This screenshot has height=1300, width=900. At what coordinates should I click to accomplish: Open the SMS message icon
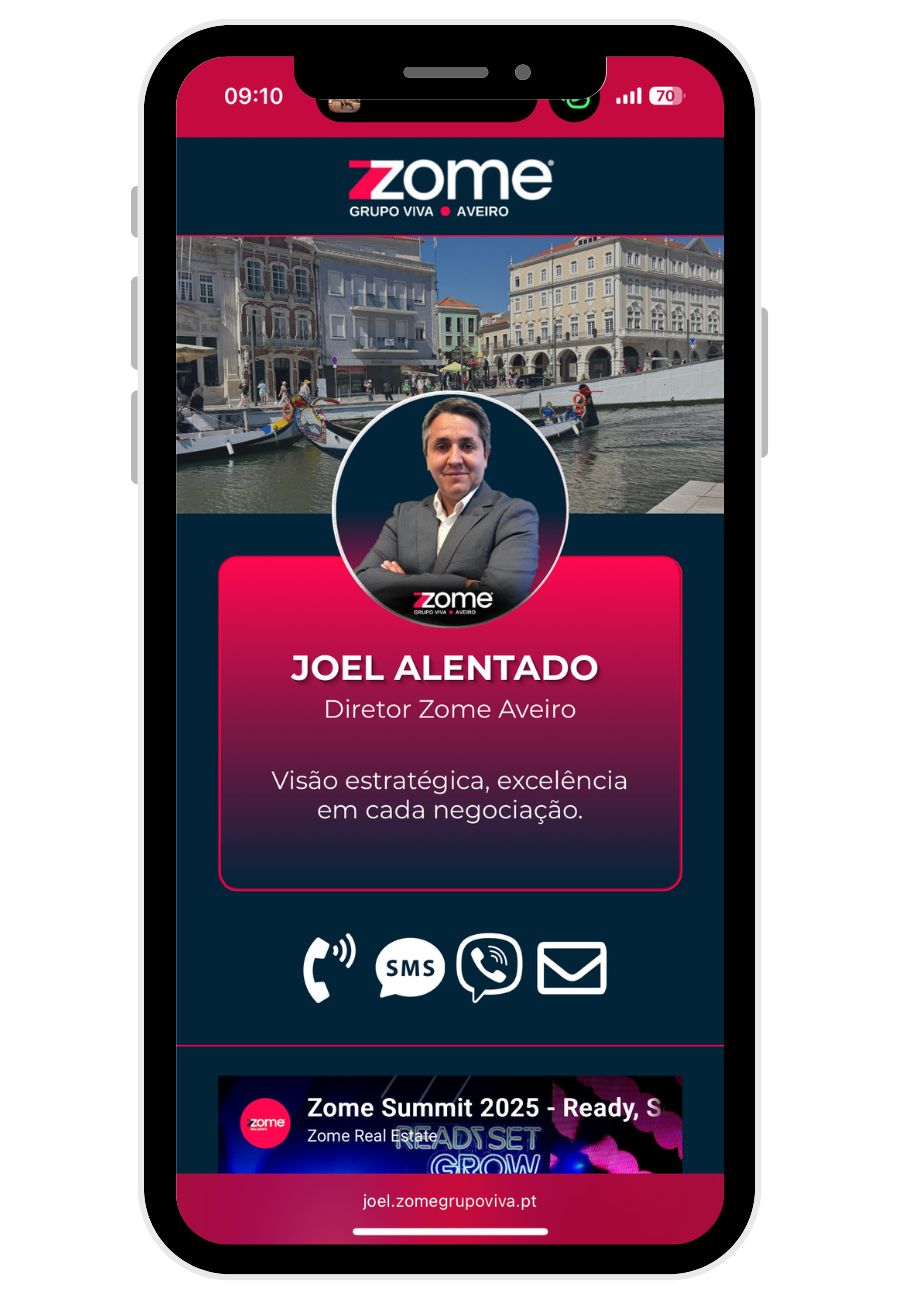click(x=410, y=968)
